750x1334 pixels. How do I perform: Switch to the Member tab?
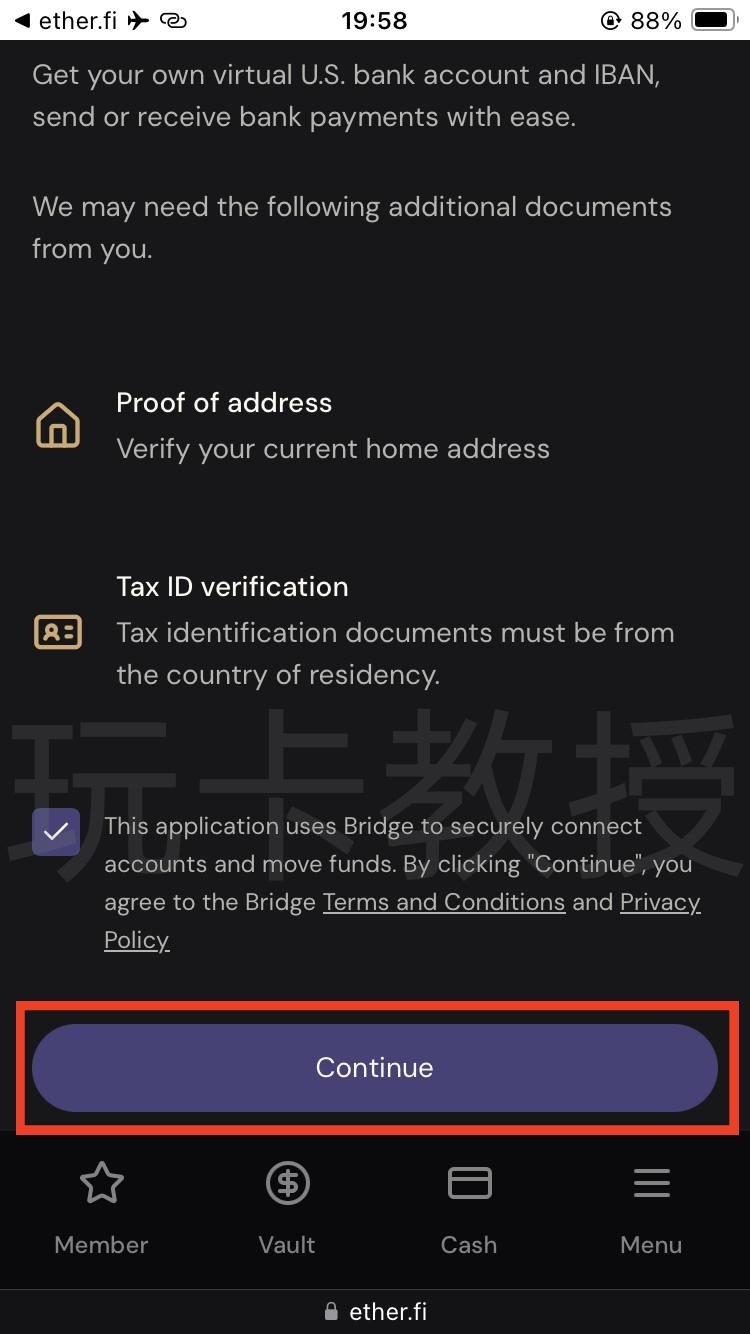101,1208
